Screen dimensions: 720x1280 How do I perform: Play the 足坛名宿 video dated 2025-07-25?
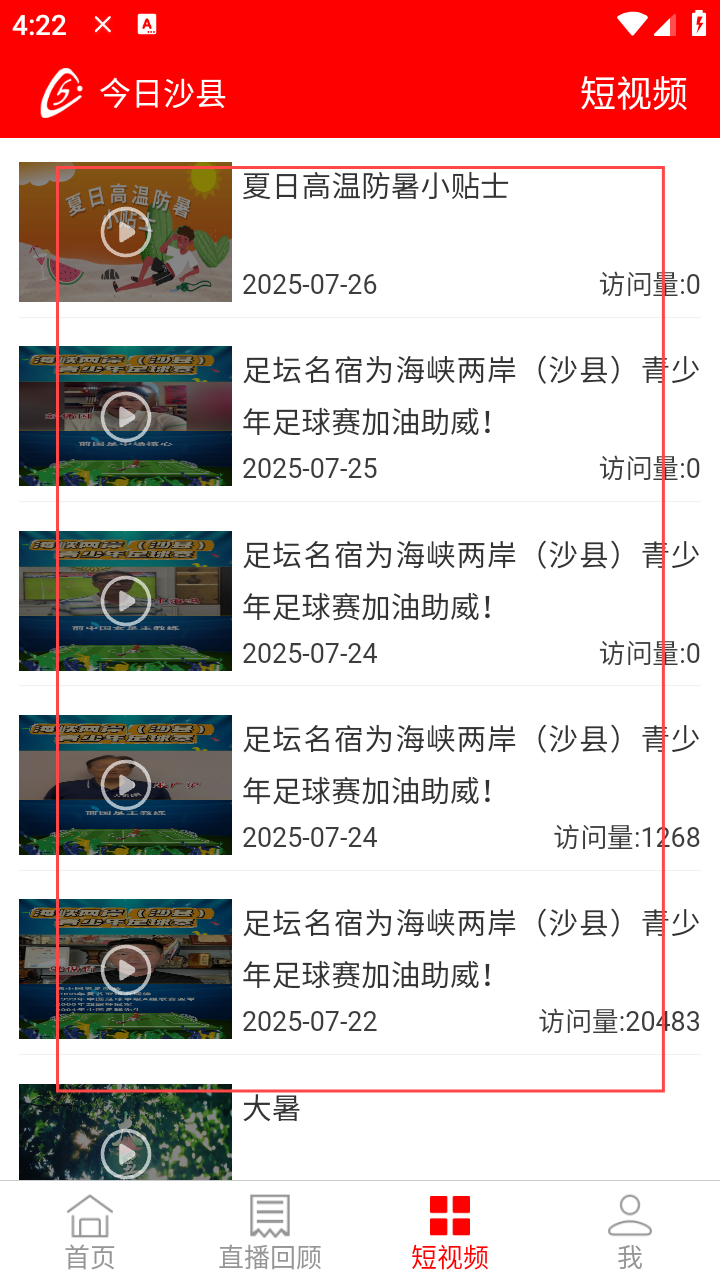point(126,416)
